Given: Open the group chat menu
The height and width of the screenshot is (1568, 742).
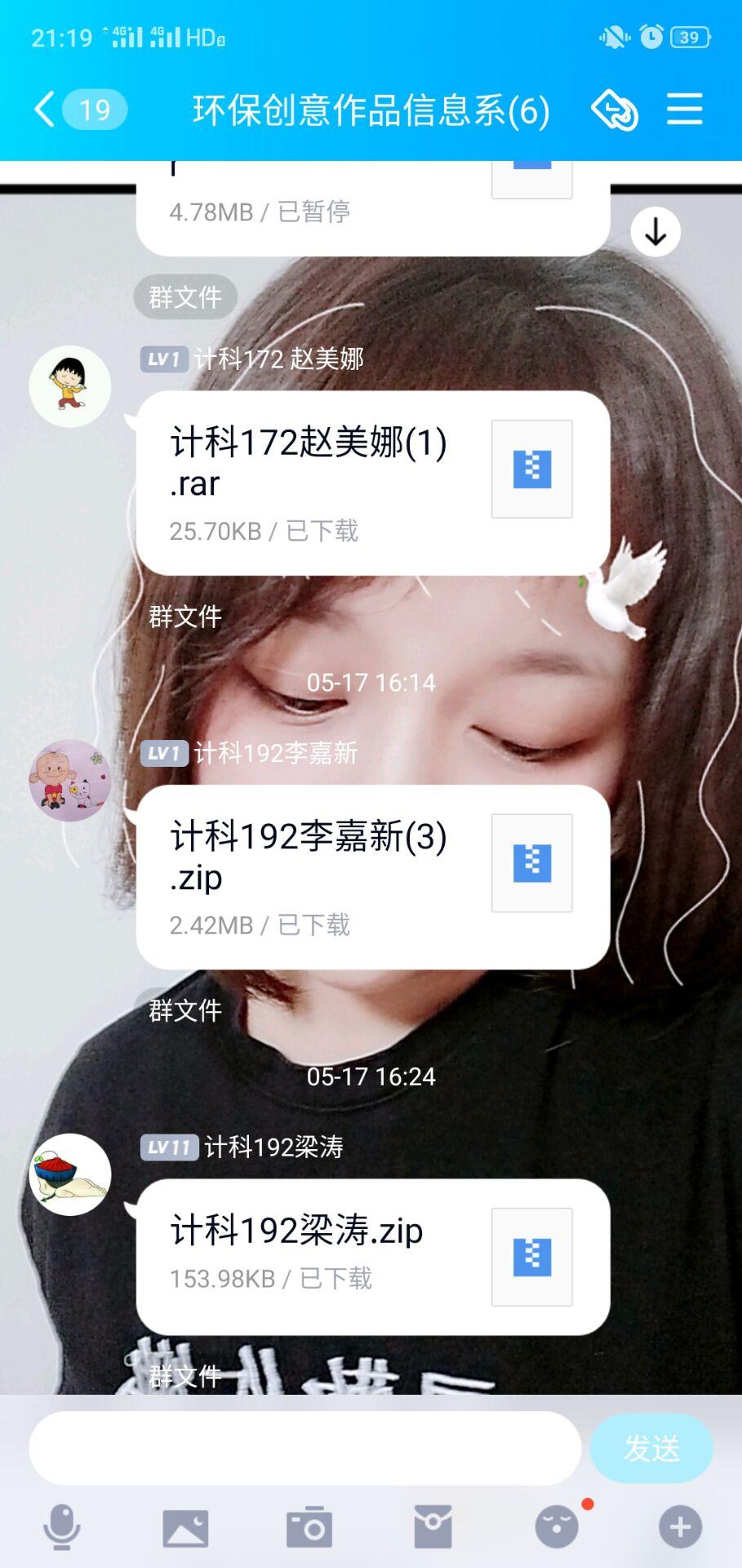Looking at the screenshot, I should coord(684,109).
